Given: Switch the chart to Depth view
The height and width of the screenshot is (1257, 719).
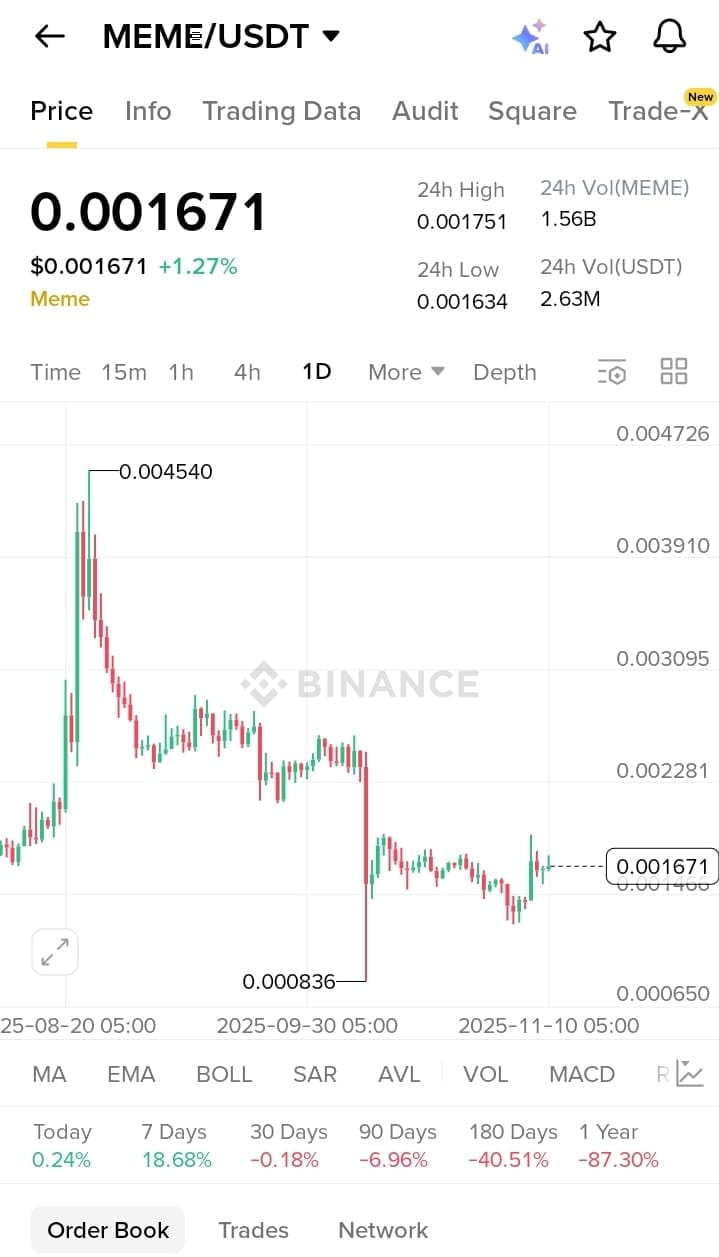Looking at the screenshot, I should tap(504, 372).
